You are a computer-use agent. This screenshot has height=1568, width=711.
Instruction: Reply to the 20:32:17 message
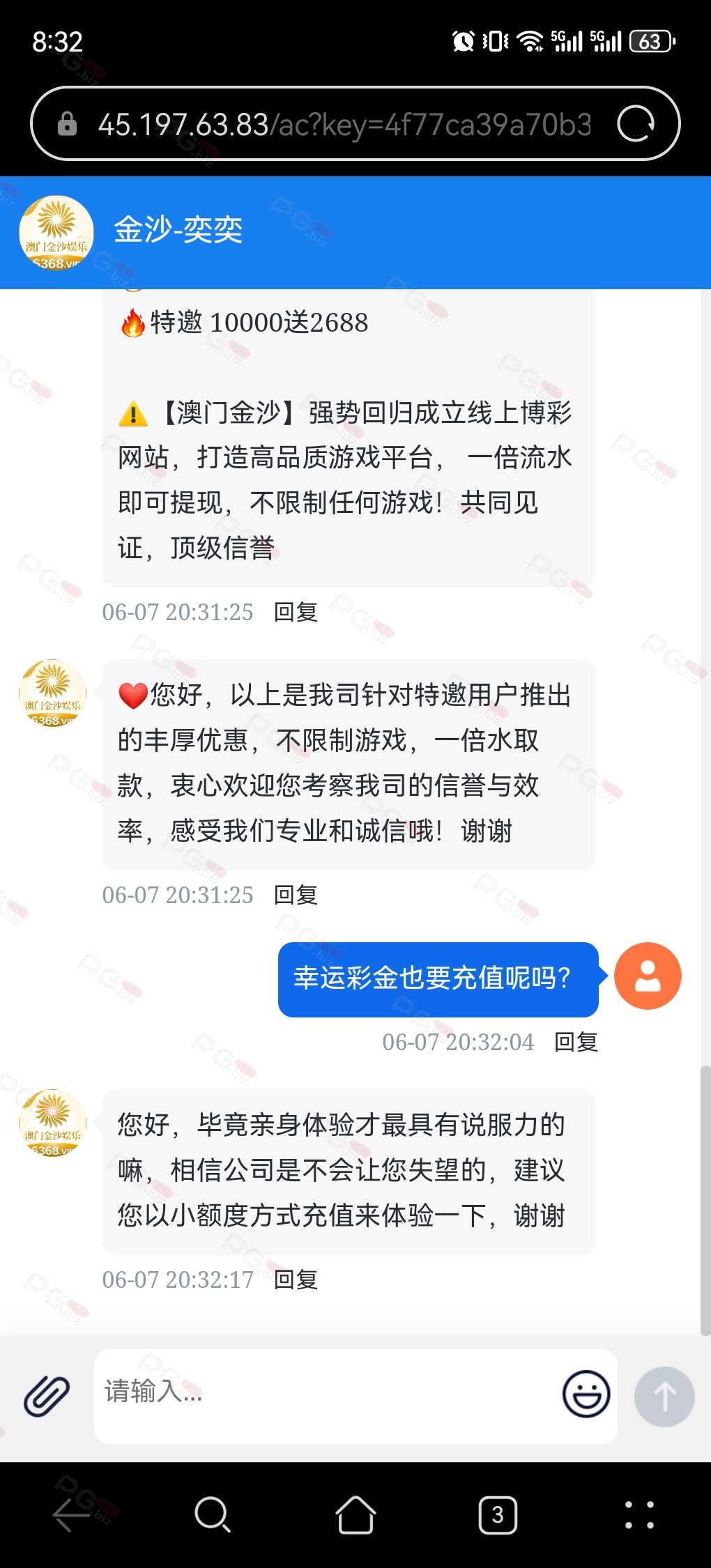point(296,1279)
